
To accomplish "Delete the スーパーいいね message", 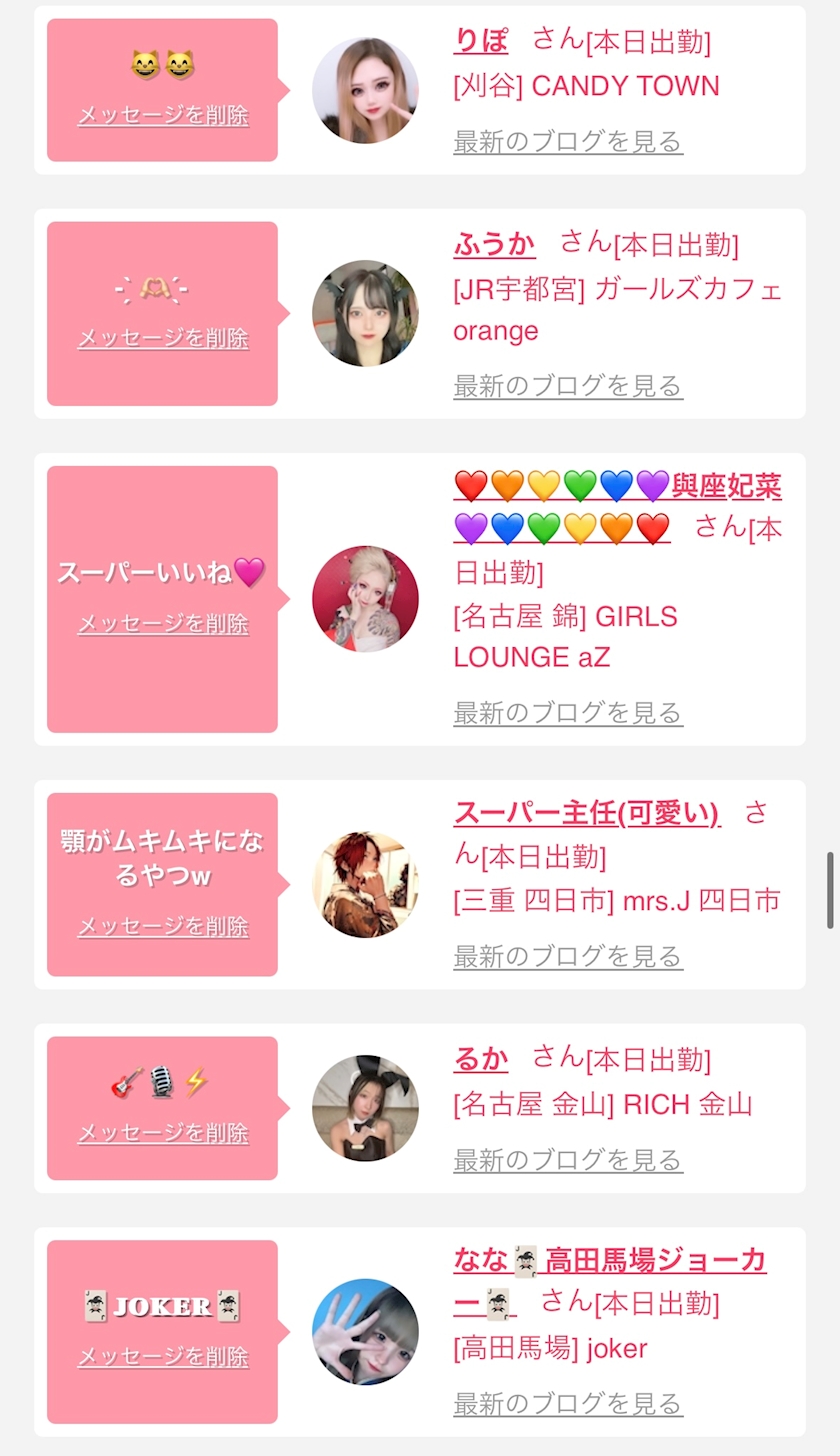I will pyautogui.click(x=163, y=624).
